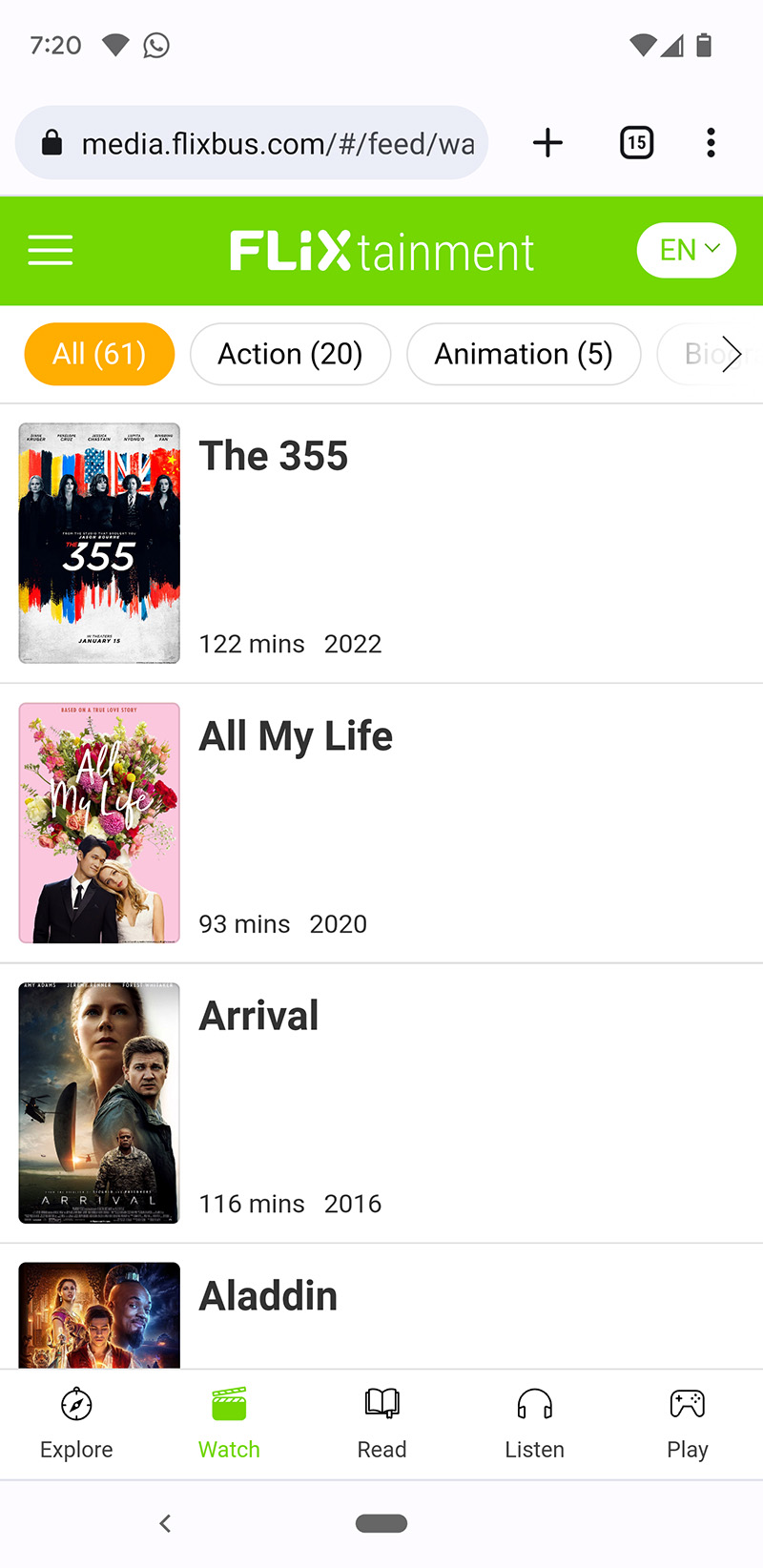The image size is (763, 1568).
Task: Open the browser overflow menu
Action: [x=711, y=143]
